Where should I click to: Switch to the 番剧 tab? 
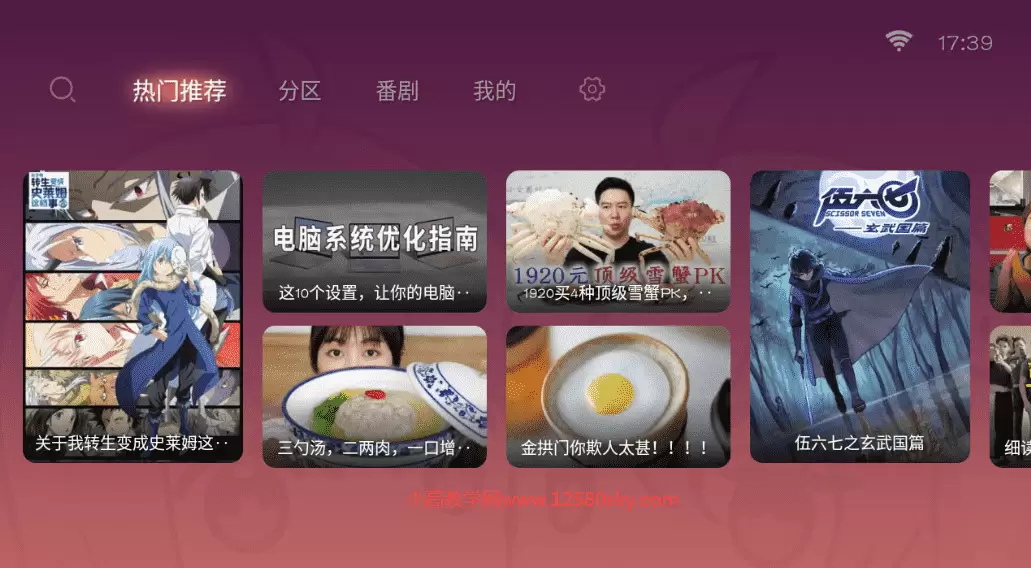397,91
